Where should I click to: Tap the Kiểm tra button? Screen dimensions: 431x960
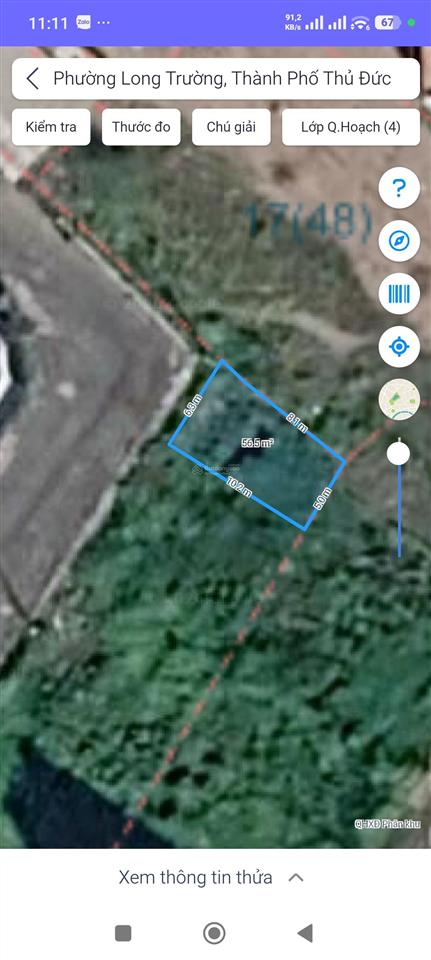(51, 127)
